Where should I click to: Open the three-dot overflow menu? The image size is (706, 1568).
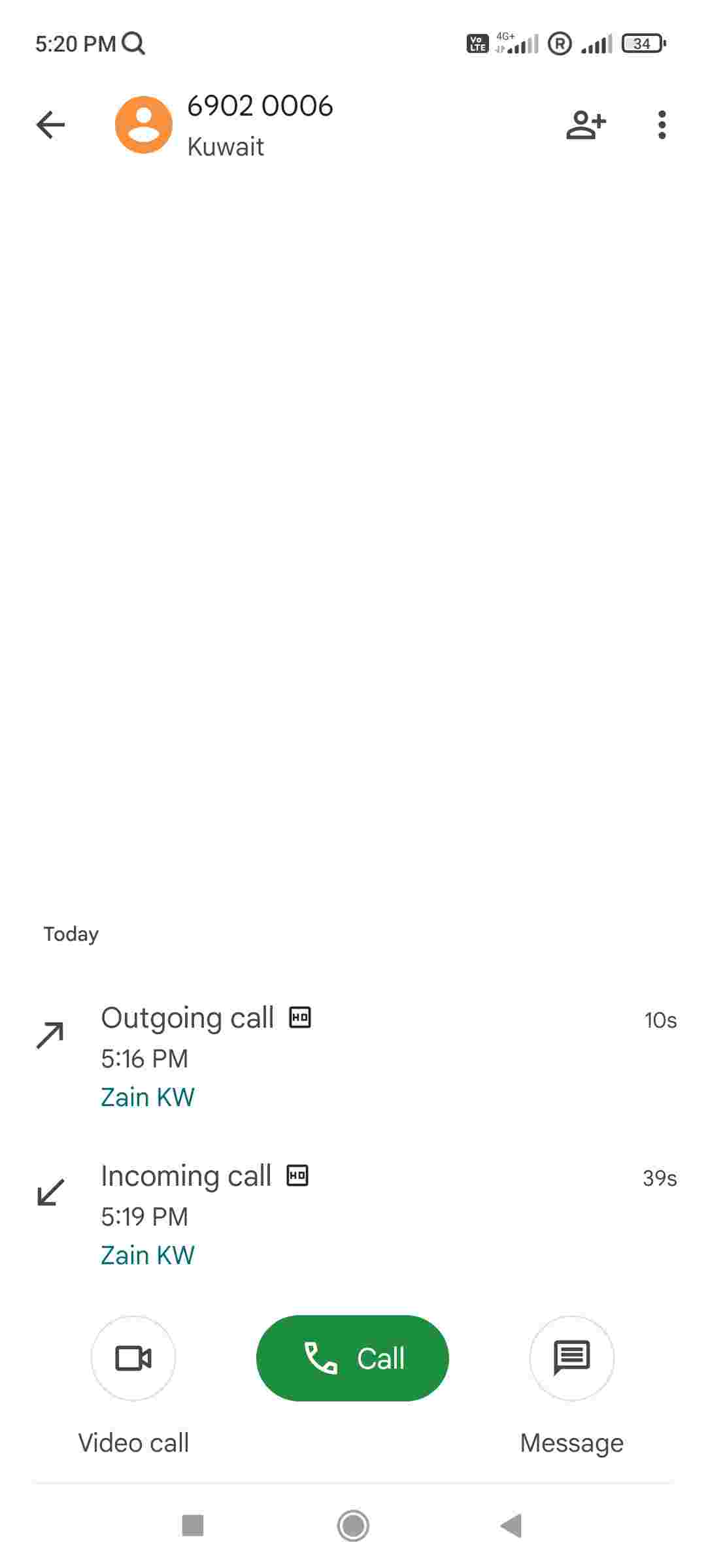pyautogui.click(x=662, y=125)
